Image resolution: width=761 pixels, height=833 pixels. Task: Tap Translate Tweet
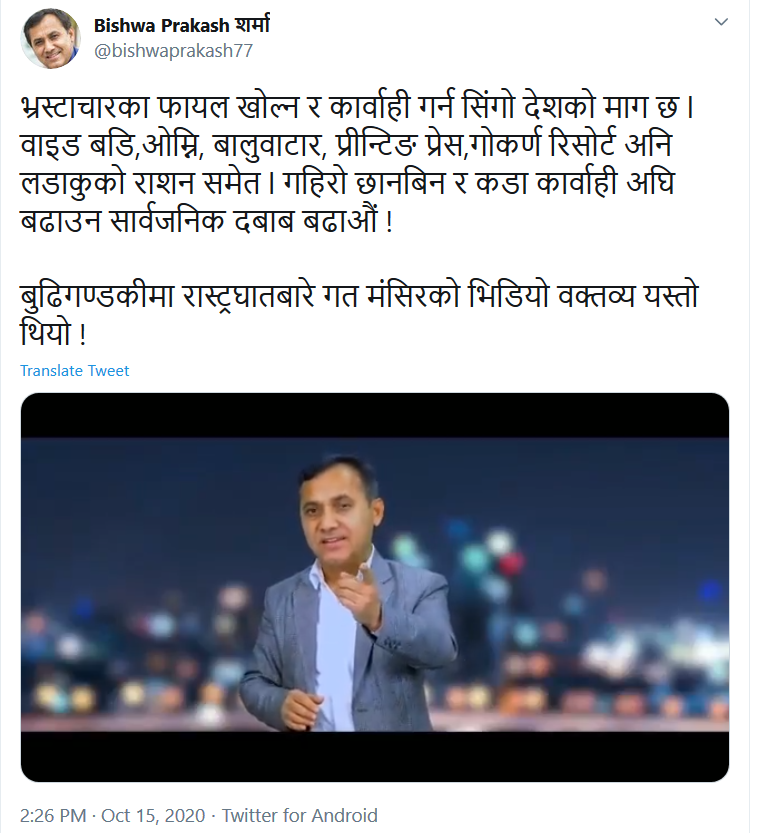[75, 370]
